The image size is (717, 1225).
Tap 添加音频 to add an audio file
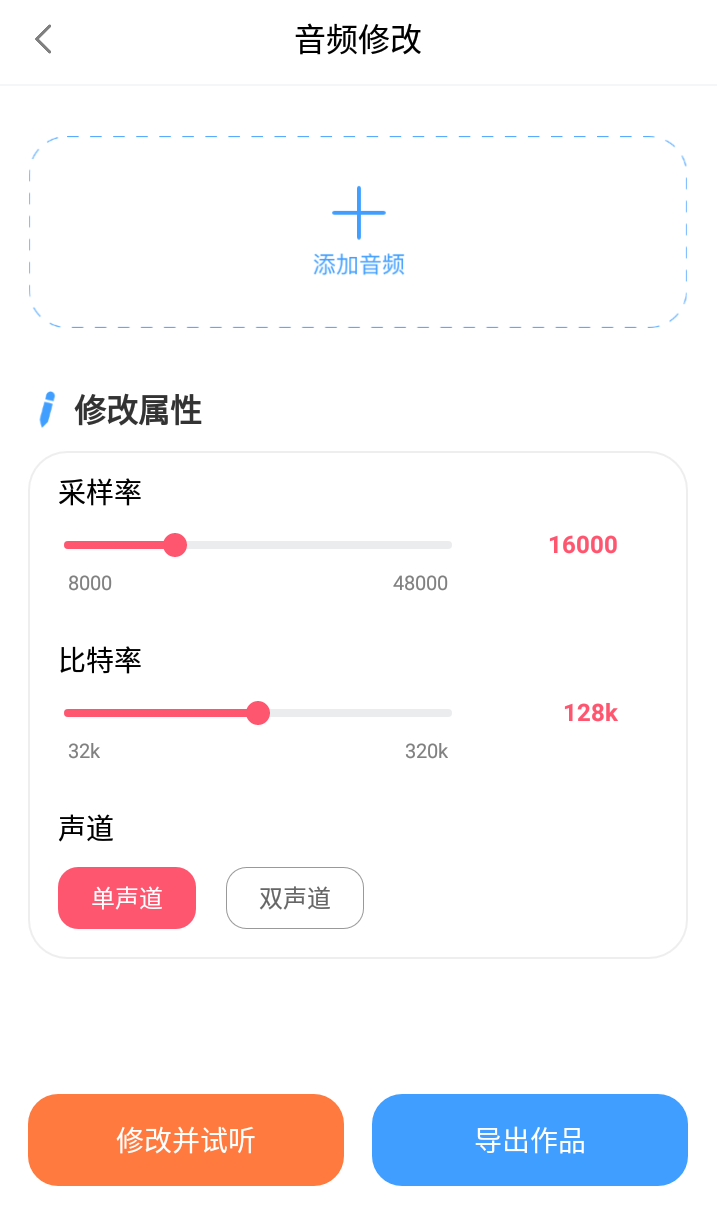click(x=358, y=232)
